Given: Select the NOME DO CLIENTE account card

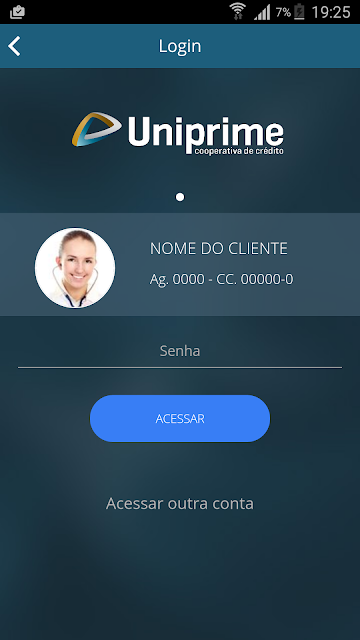Looking at the screenshot, I should tap(180, 264).
